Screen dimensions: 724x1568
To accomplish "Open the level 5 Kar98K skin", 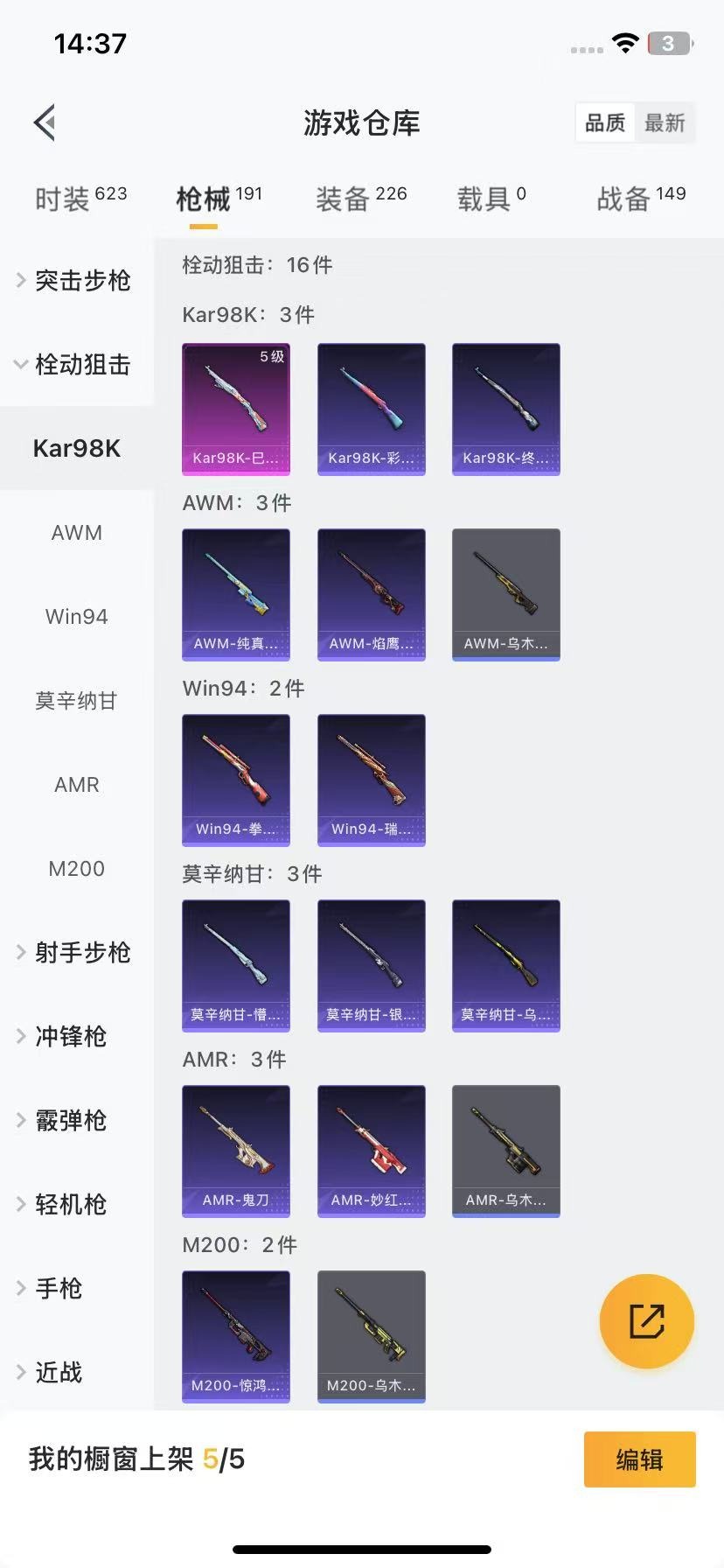I will click(236, 409).
